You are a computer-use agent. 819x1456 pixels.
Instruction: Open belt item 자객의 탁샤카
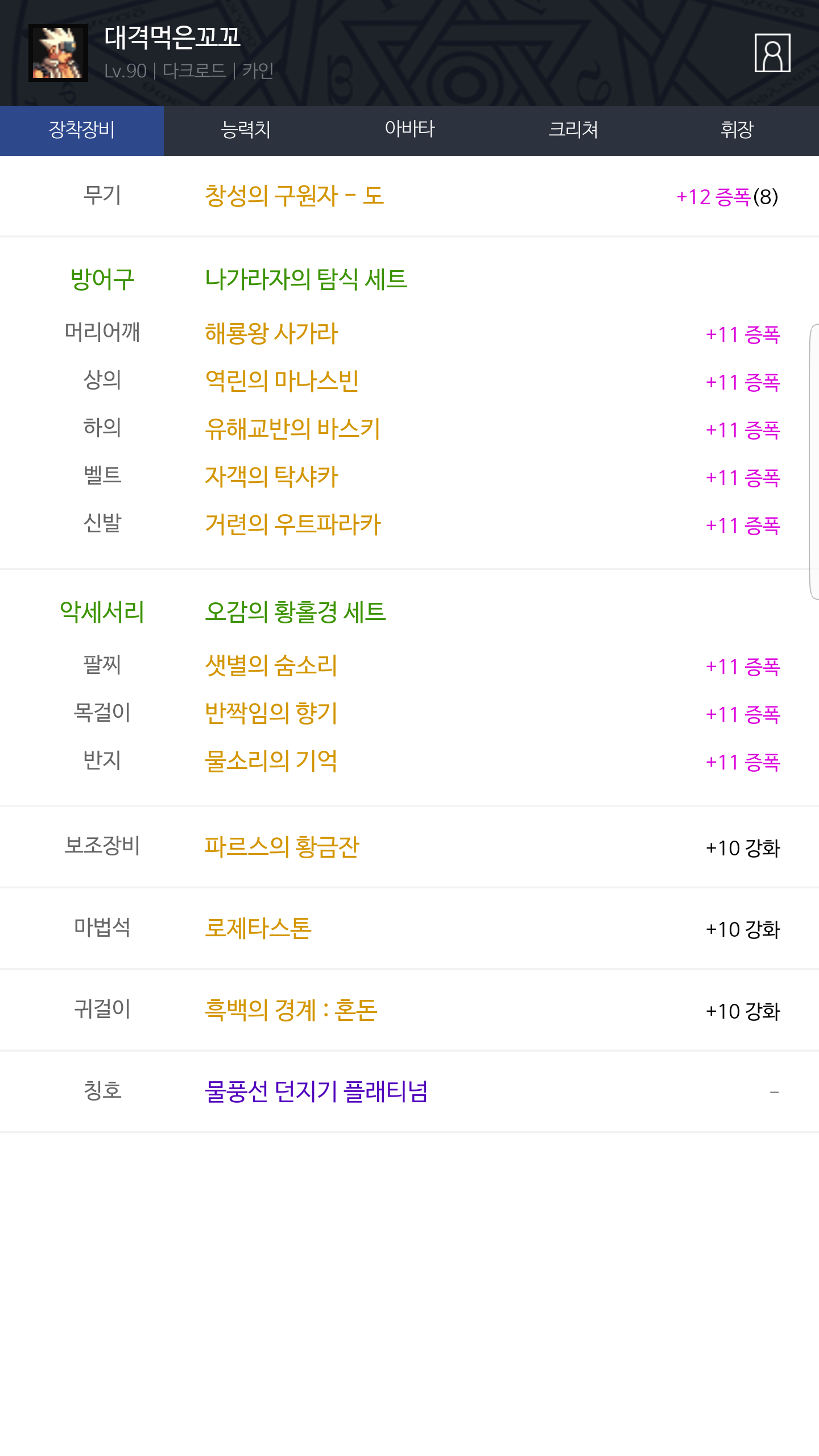[x=271, y=477]
